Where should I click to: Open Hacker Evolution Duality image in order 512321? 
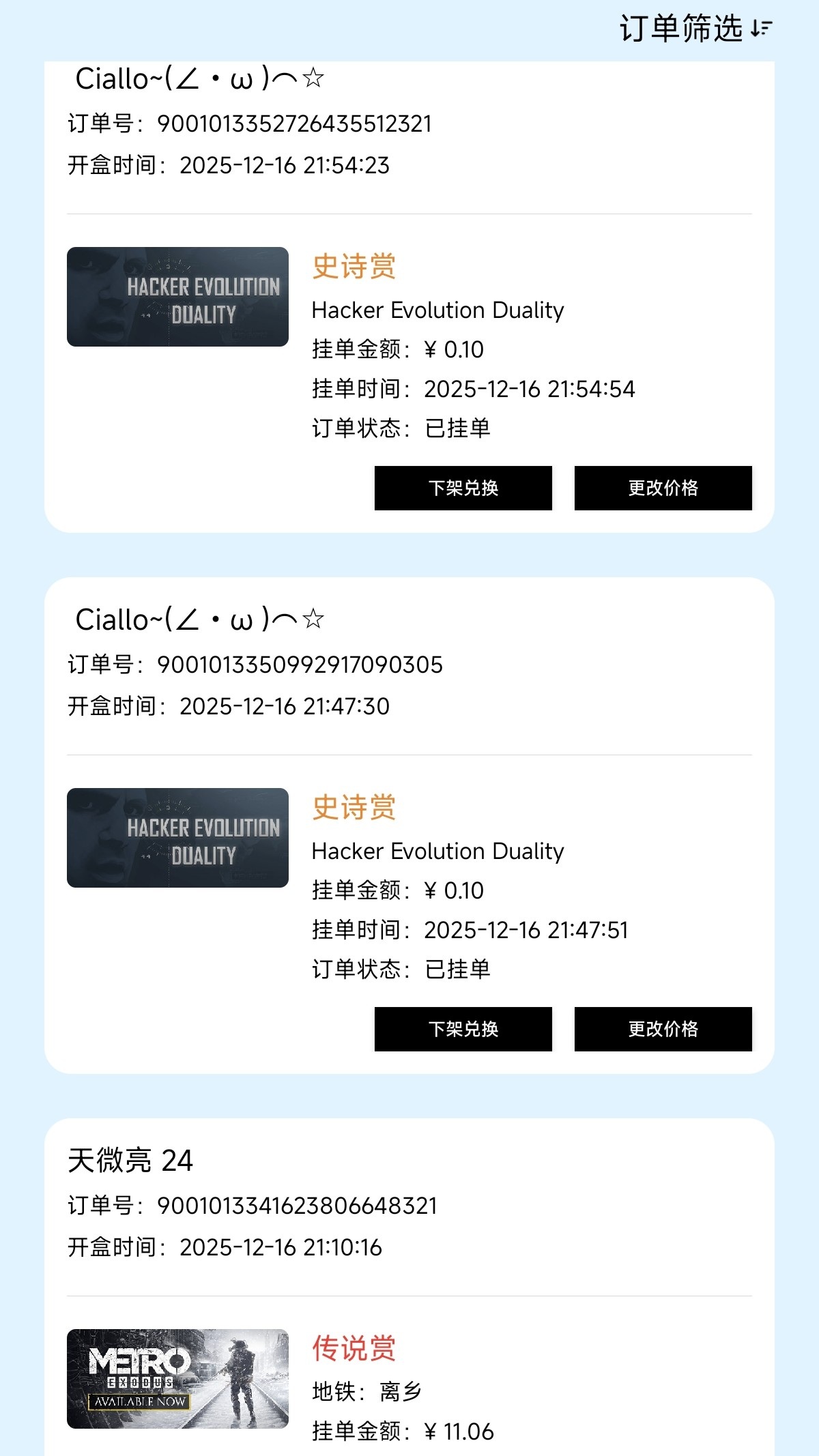[x=177, y=297]
